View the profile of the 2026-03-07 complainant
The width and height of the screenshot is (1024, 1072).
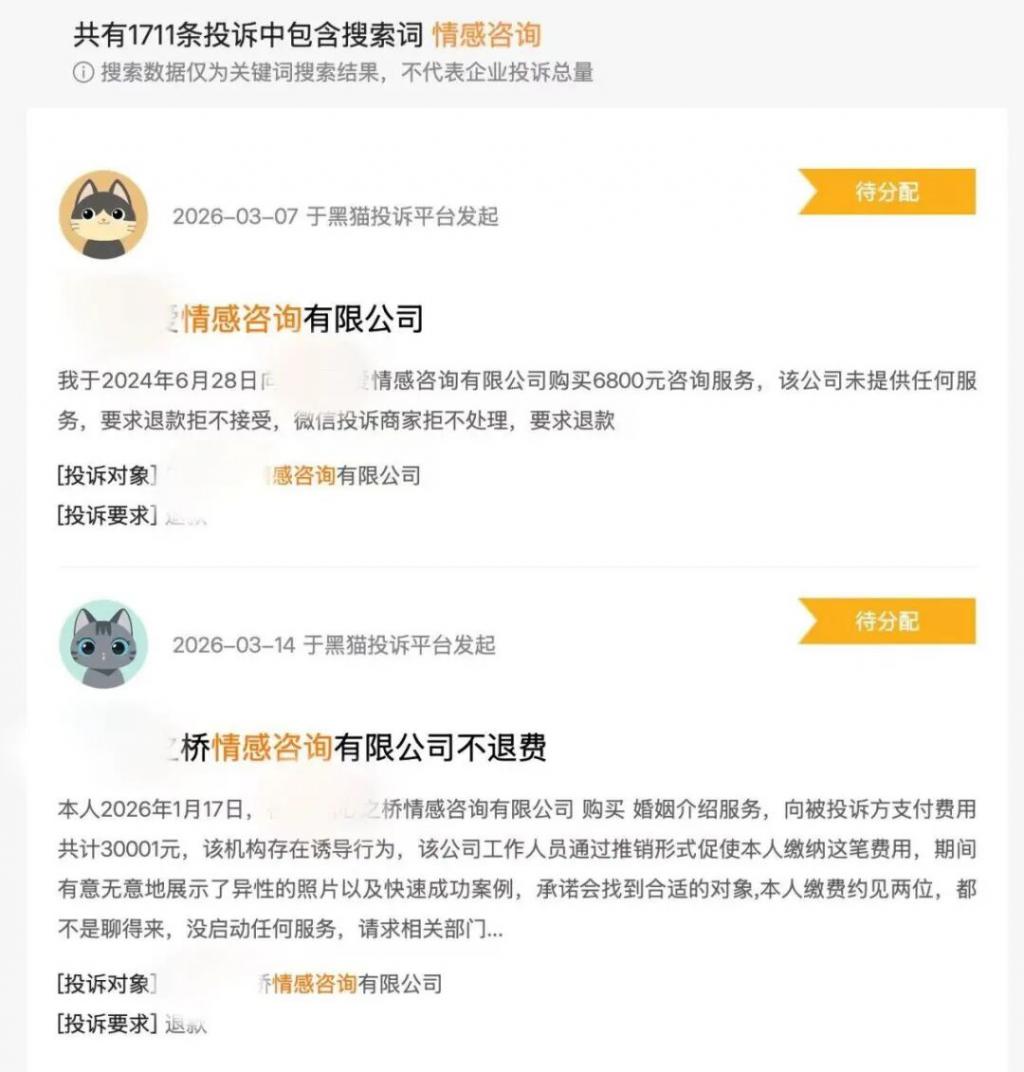(103, 216)
